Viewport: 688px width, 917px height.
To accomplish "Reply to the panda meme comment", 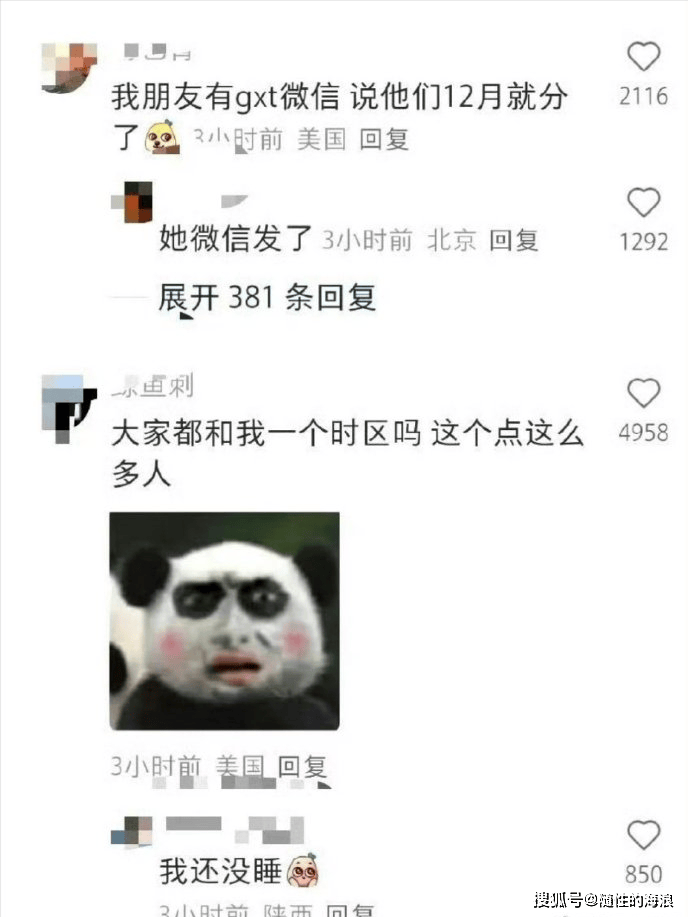I will (302, 767).
